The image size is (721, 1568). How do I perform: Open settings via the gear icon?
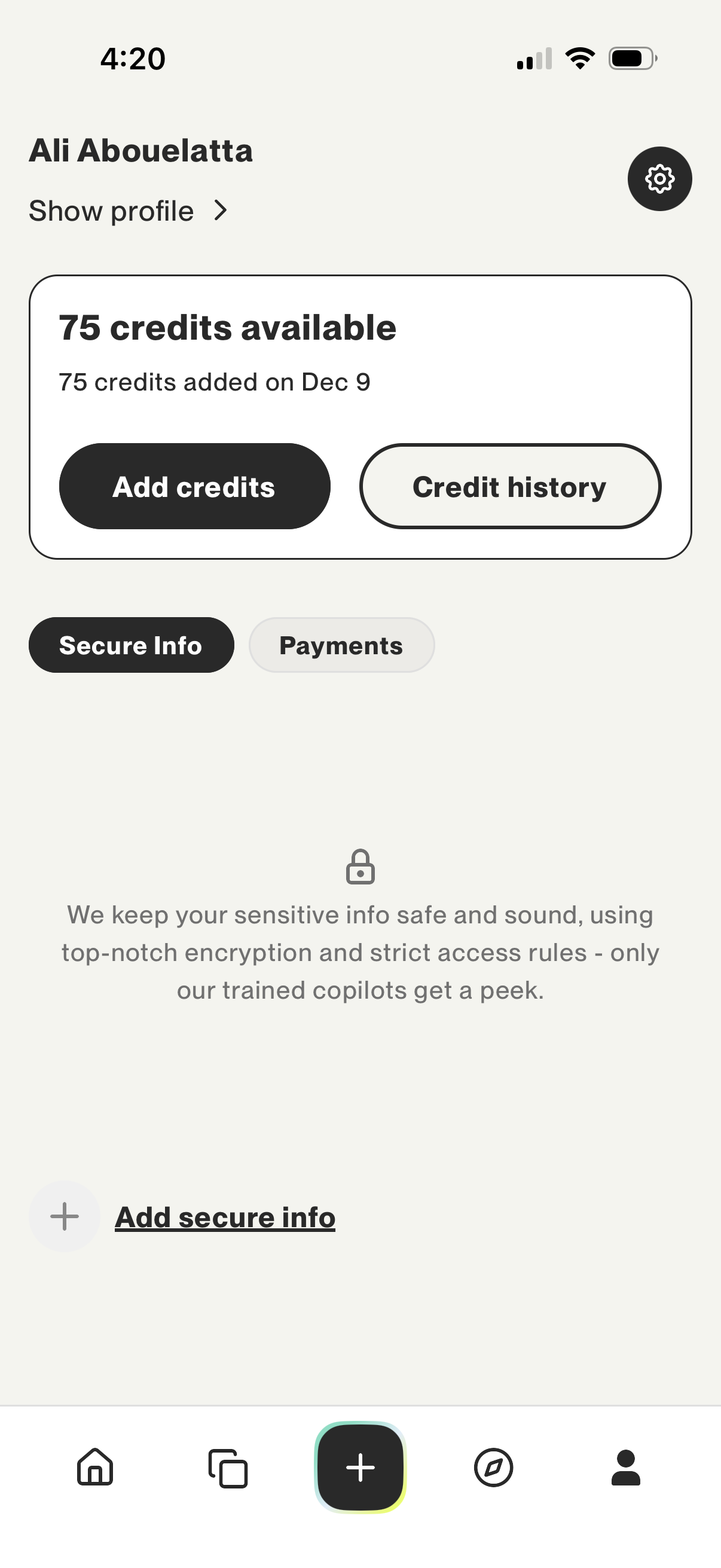659,179
